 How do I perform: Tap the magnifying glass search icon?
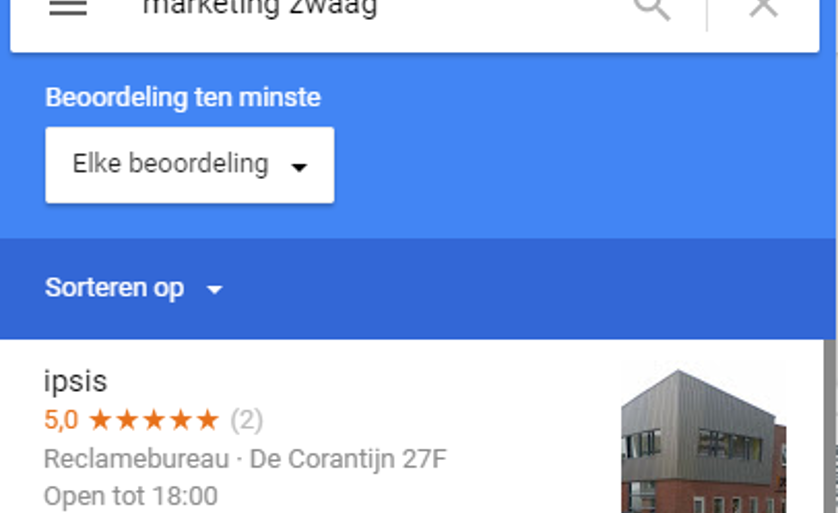coord(652,9)
